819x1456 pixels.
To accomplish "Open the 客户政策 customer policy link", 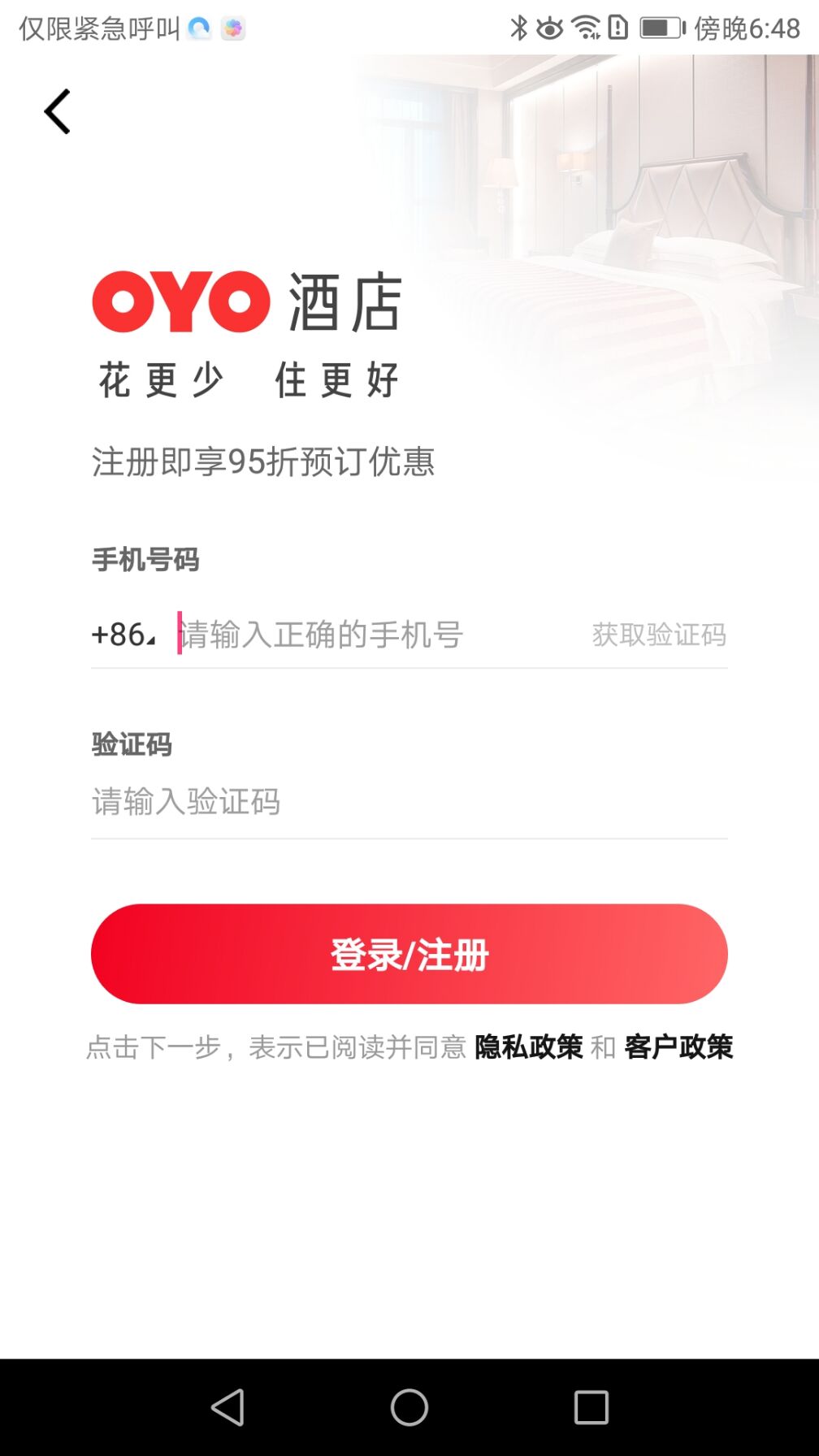I will click(678, 1047).
